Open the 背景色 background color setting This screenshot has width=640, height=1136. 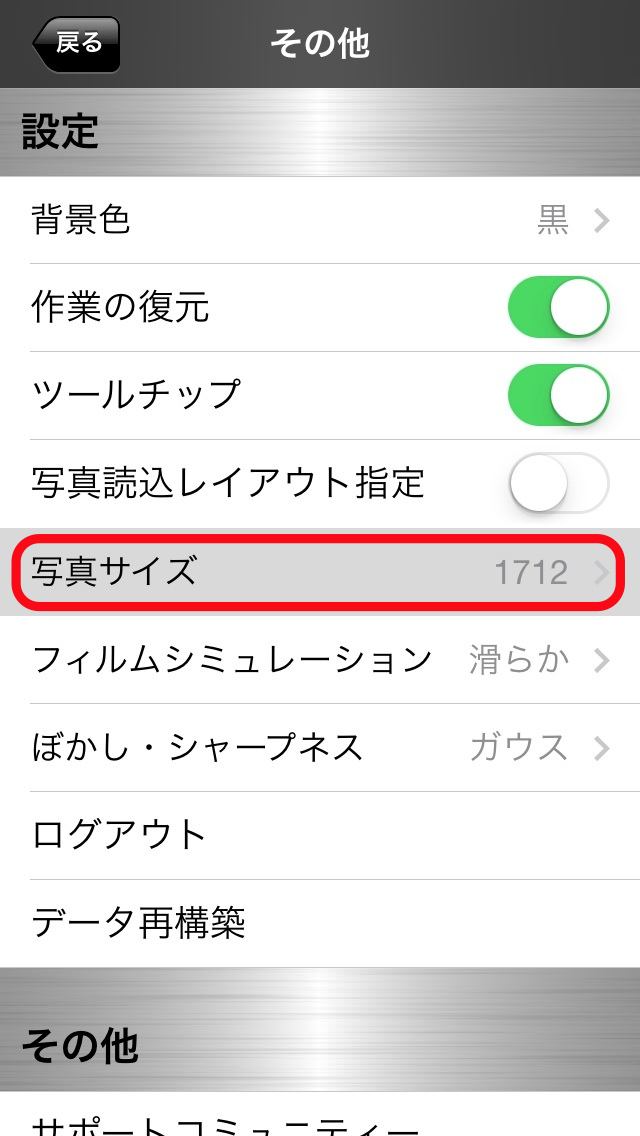click(320, 220)
